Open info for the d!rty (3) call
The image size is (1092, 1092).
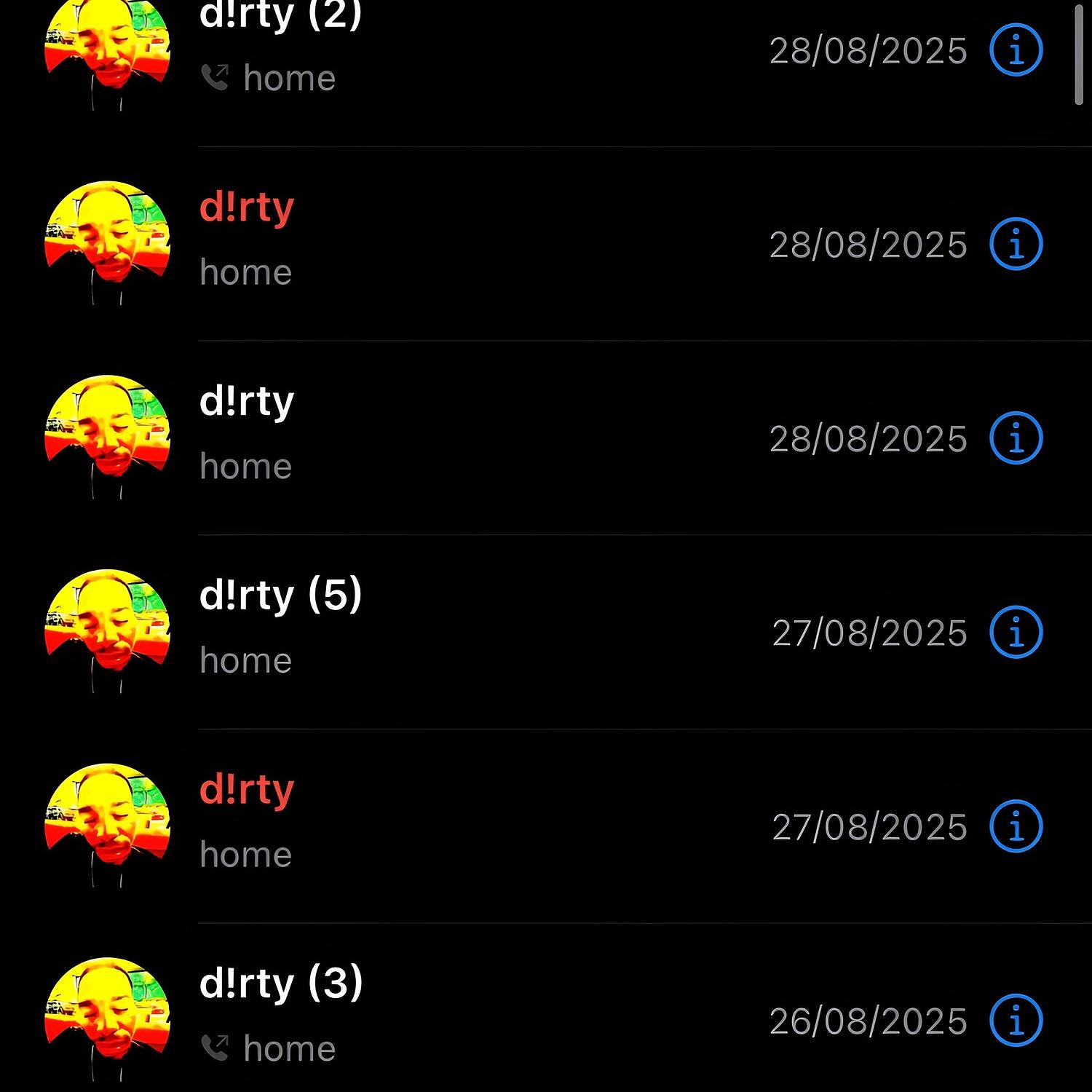coord(1016,1020)
